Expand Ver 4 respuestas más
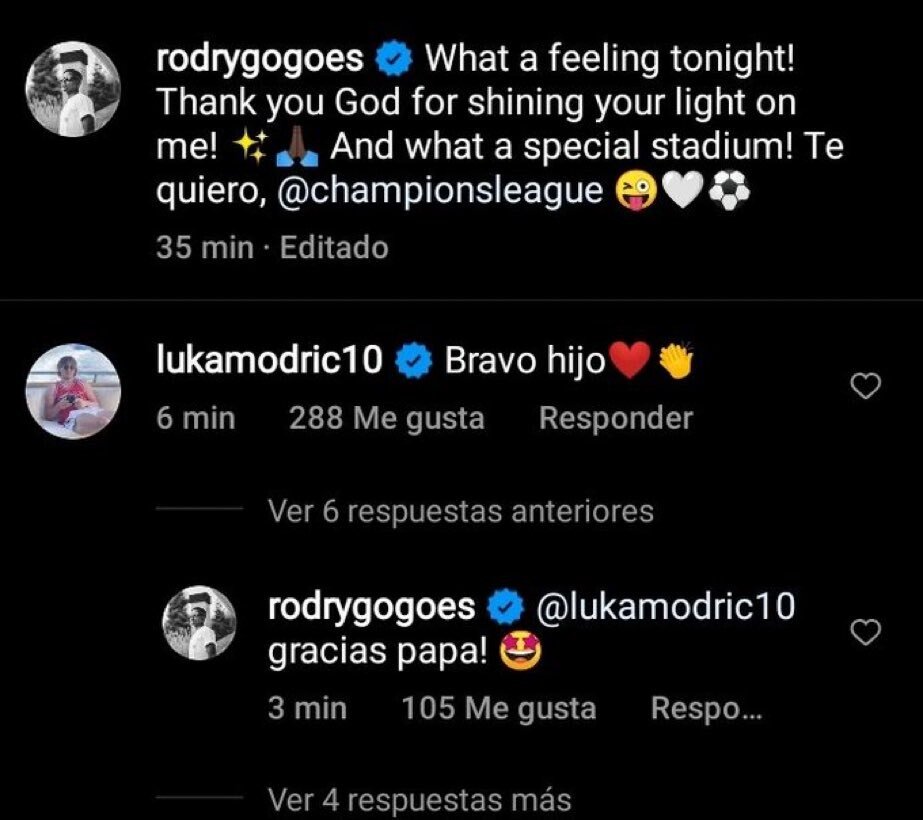 (x=419, y=799)
